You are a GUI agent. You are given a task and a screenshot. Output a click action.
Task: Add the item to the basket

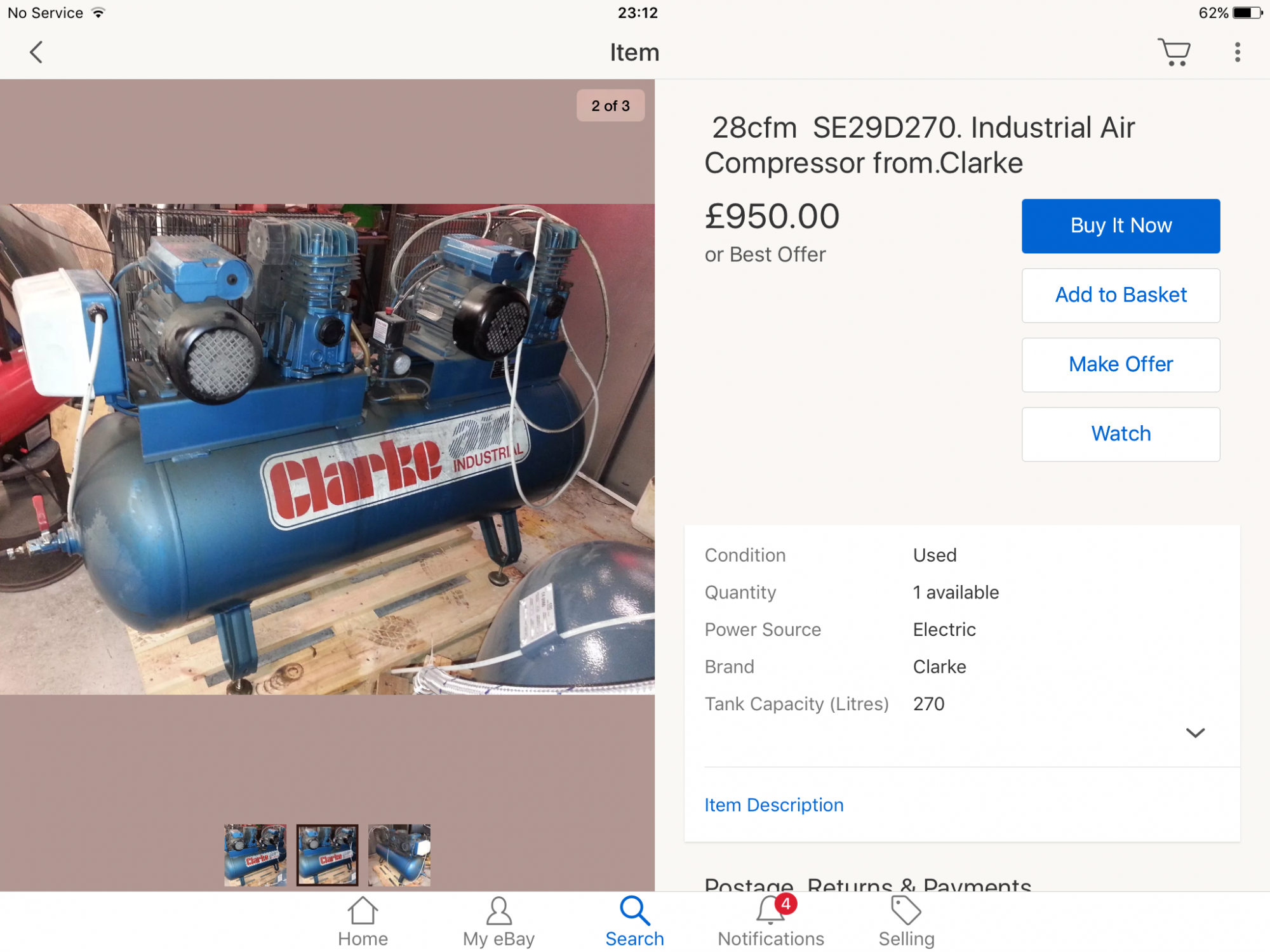click(1120, 295)
